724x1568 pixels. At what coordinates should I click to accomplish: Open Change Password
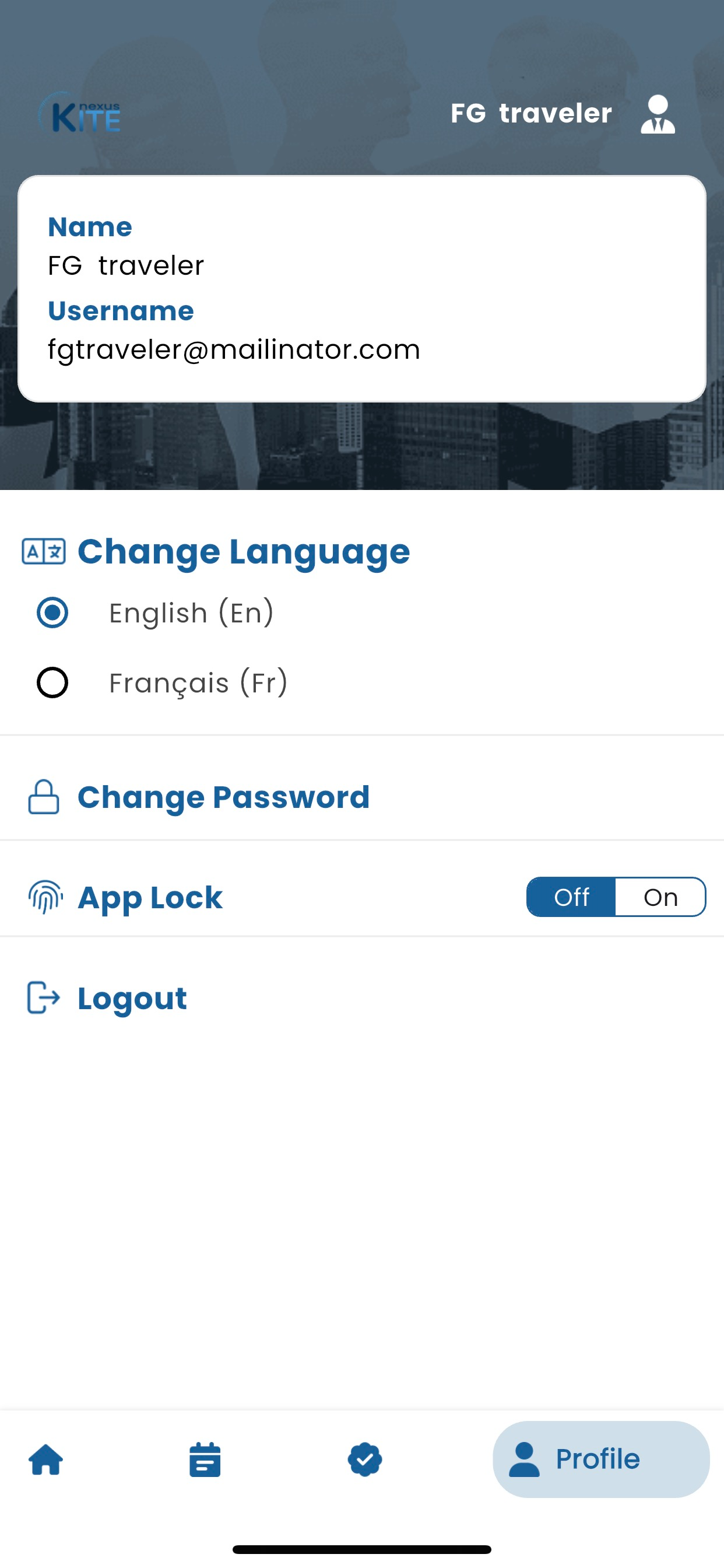pyautogui.click(x=223, y=797)
